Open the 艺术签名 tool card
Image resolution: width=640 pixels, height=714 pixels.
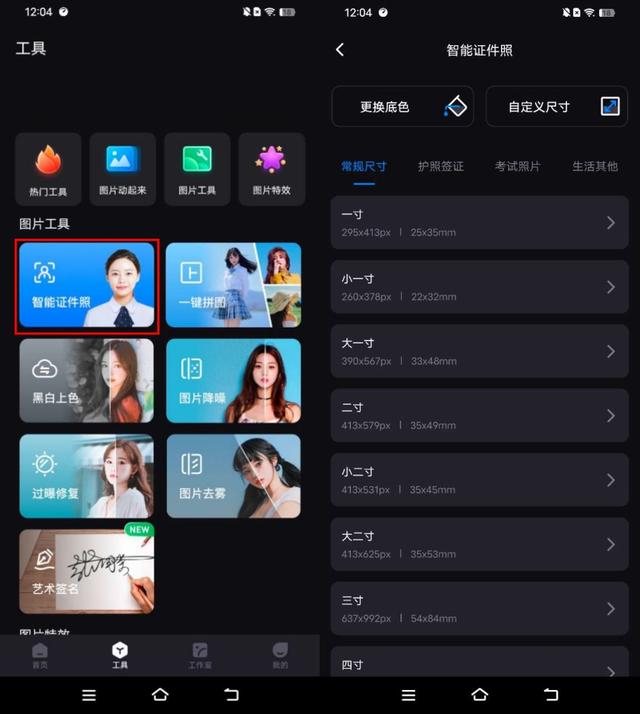pos(87,571)
